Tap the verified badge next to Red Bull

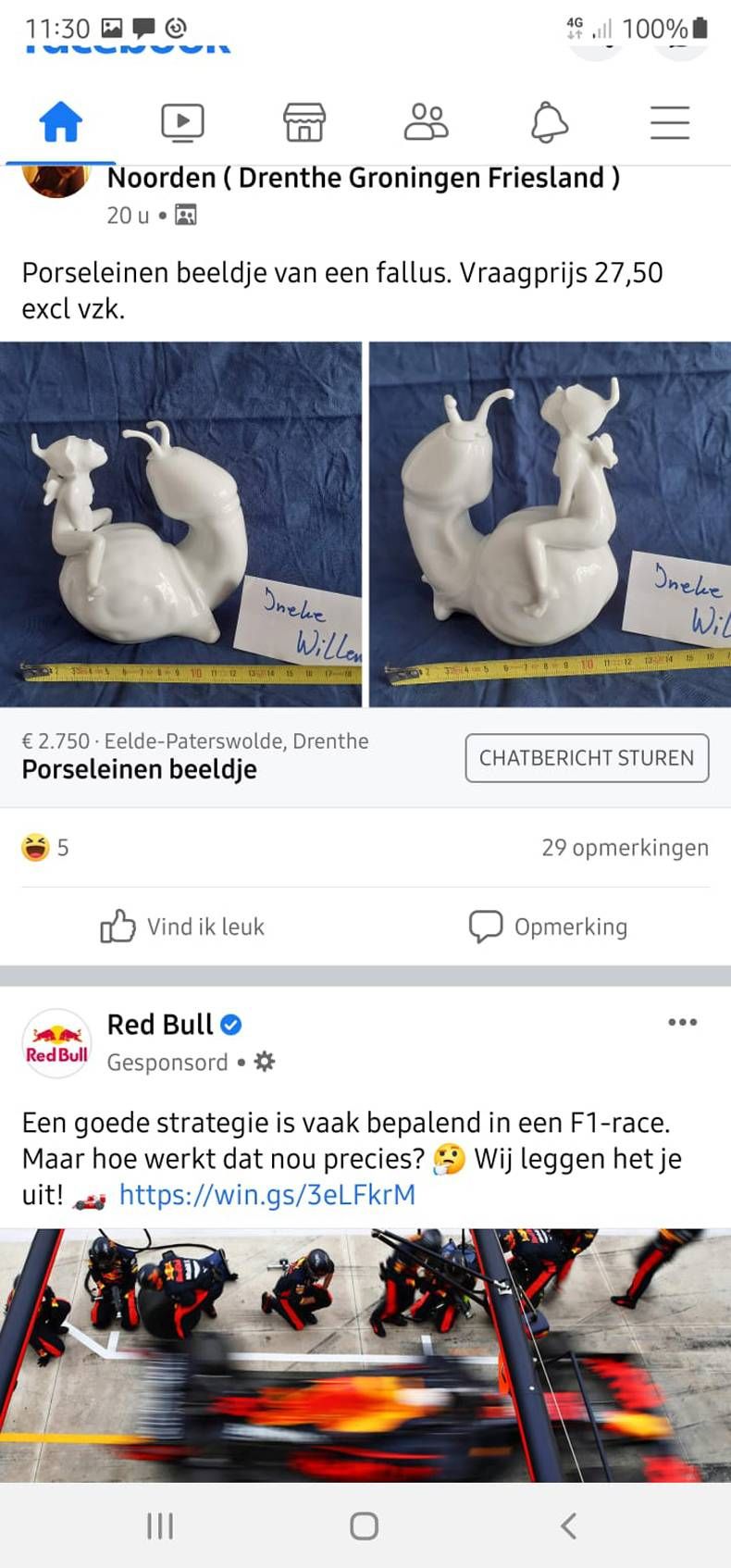click(x=230, y=1024)
